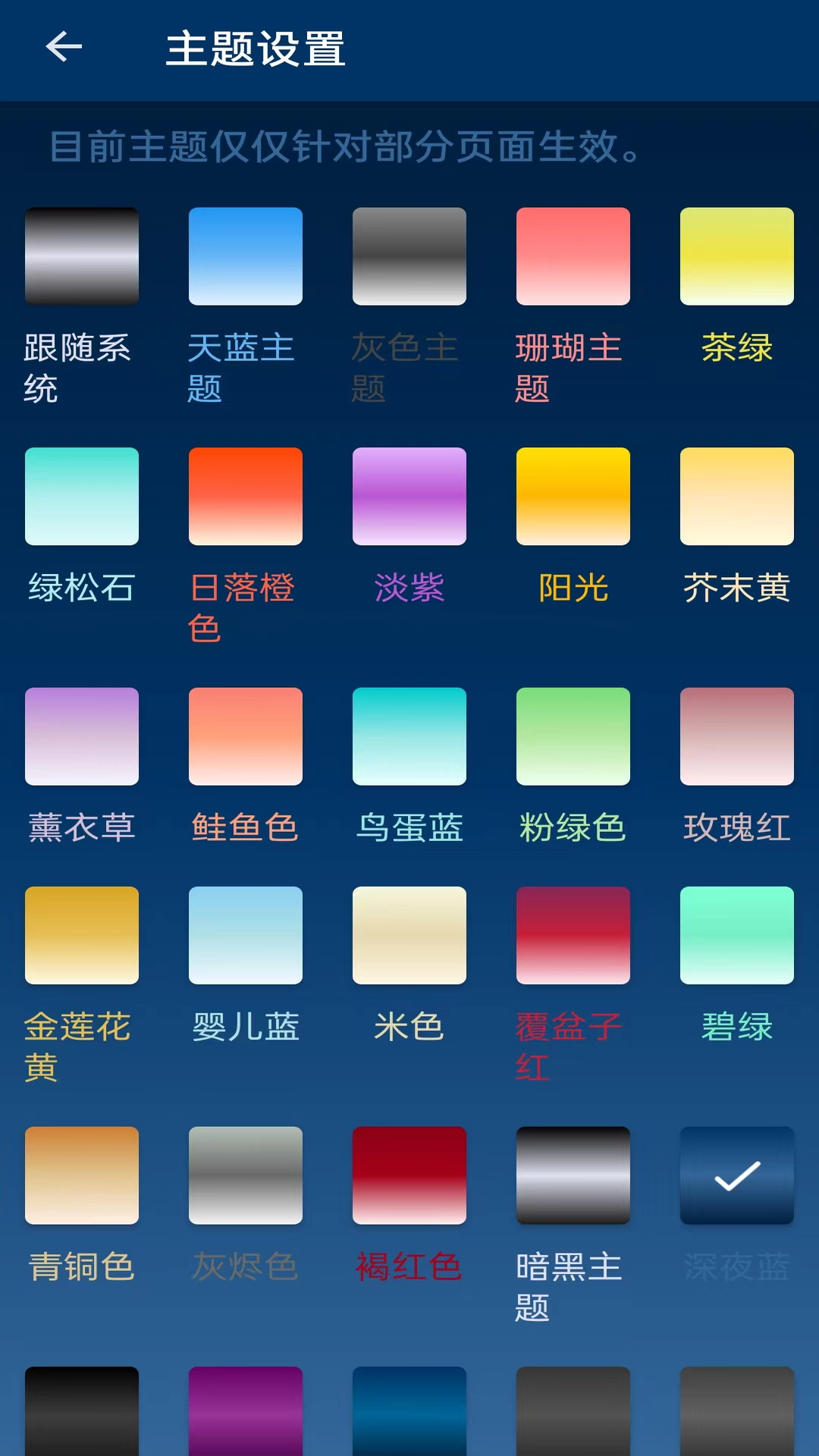Select the 芥末黄 mustard yellow theme
The image size is (819, 1456).
click(x=736, y=497)
